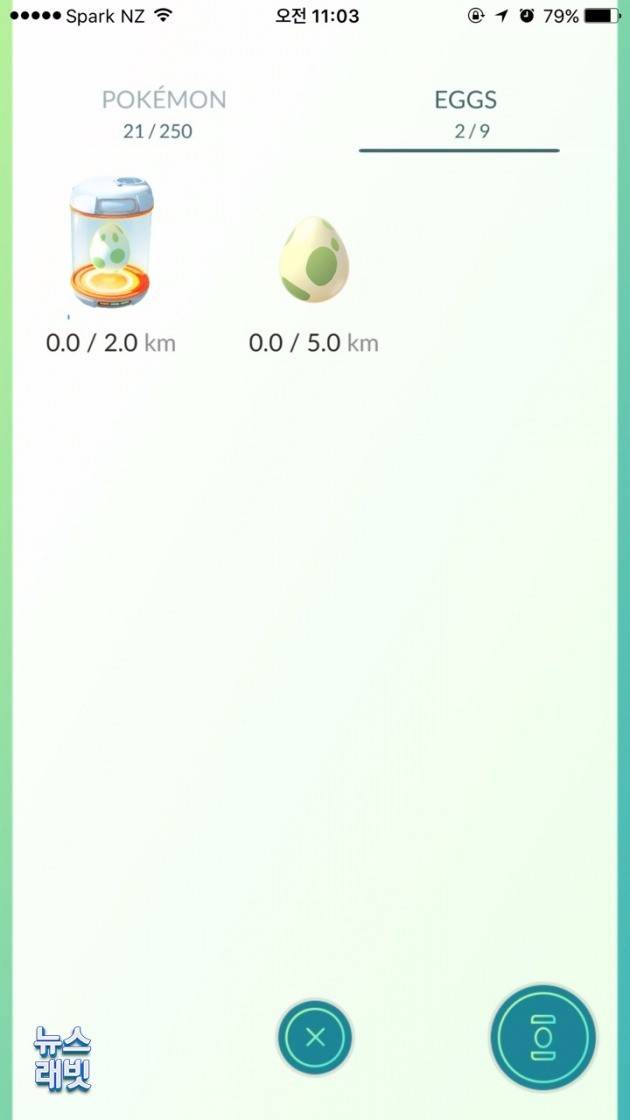Open the incubator list button
The width and height of the screenshot is (630, 1120).
tap(543, 1037)
